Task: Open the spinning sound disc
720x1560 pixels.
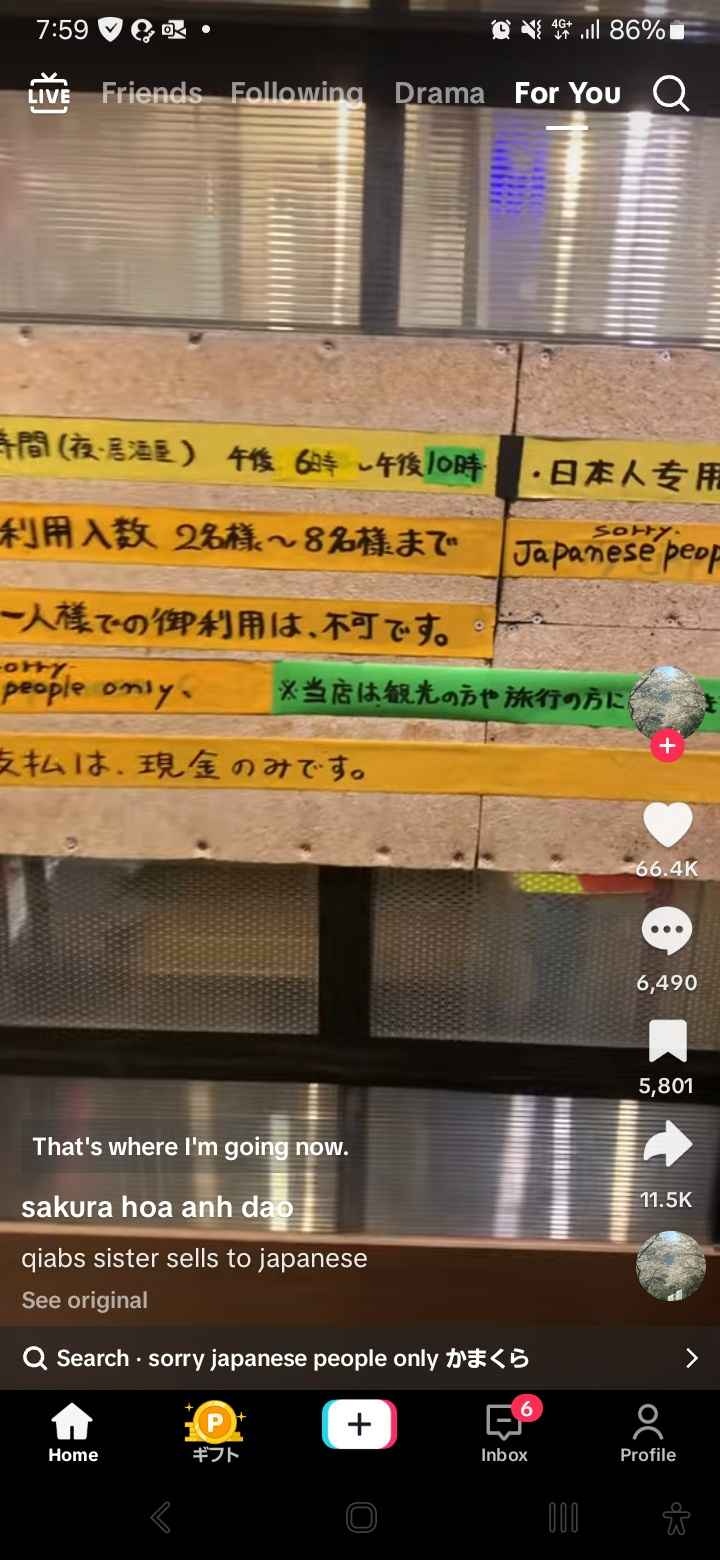Action: [670, 1265]
